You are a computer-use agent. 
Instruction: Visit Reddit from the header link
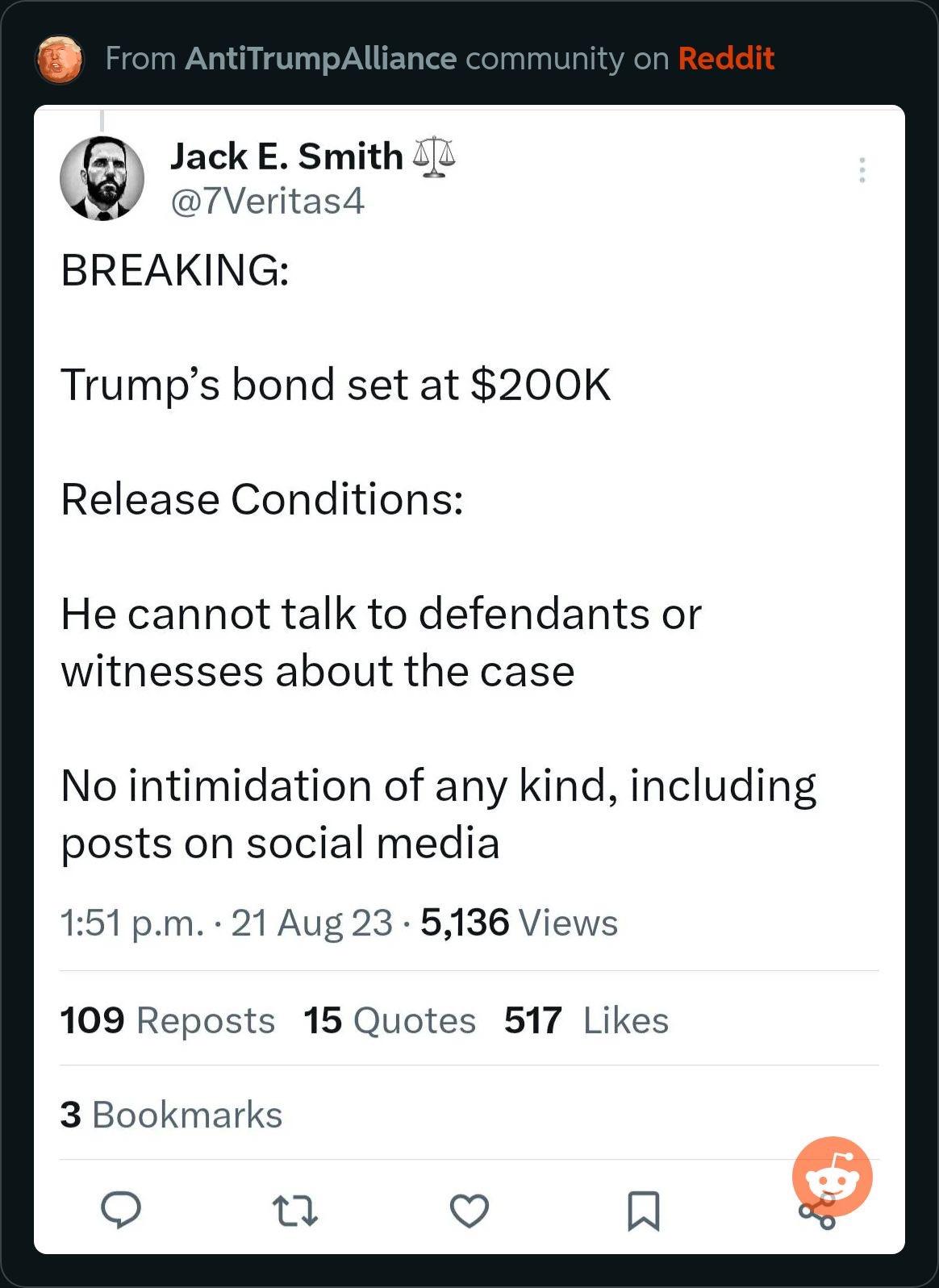click(x=725, y=58)
